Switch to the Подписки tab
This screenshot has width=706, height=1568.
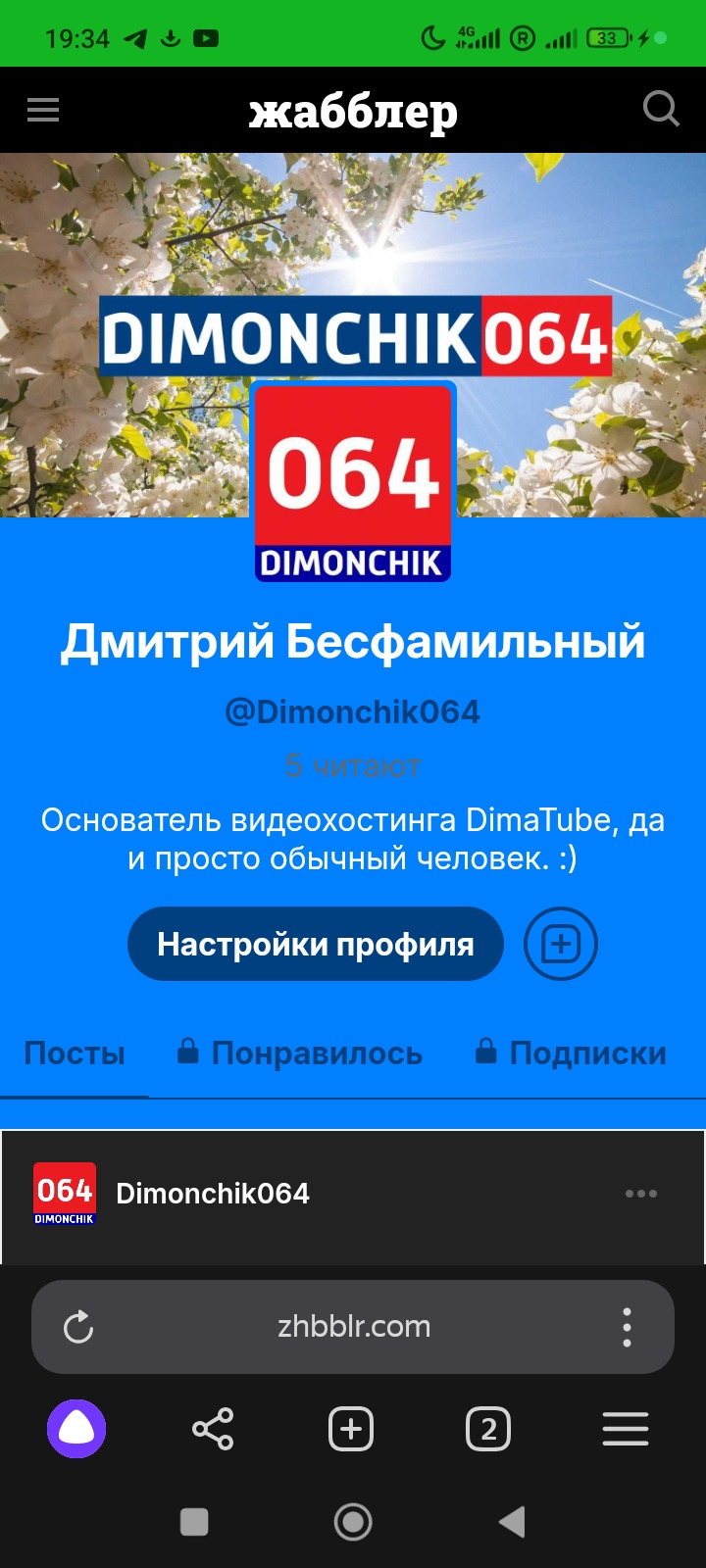[571, 1053]
